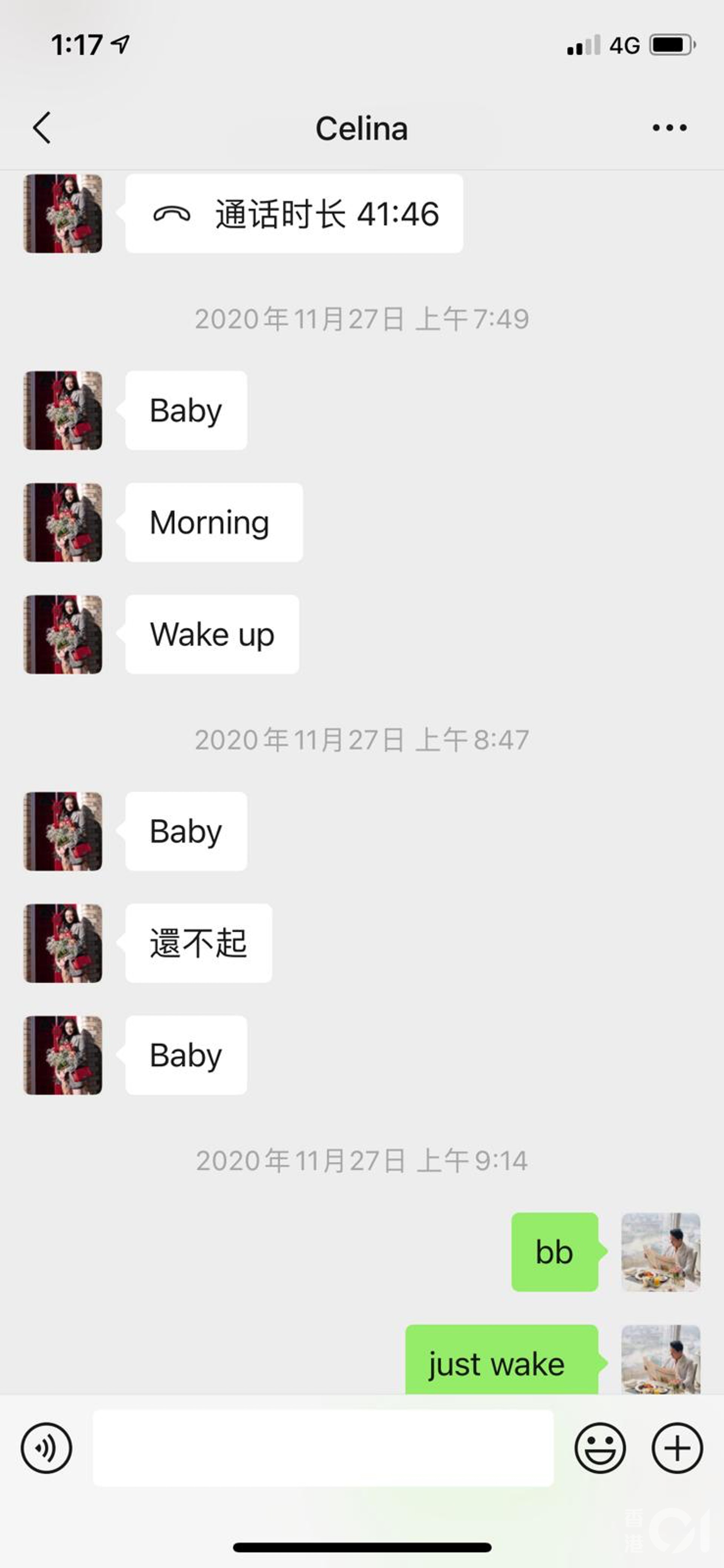Tap the '還不起' message bubble

[198, 944]
